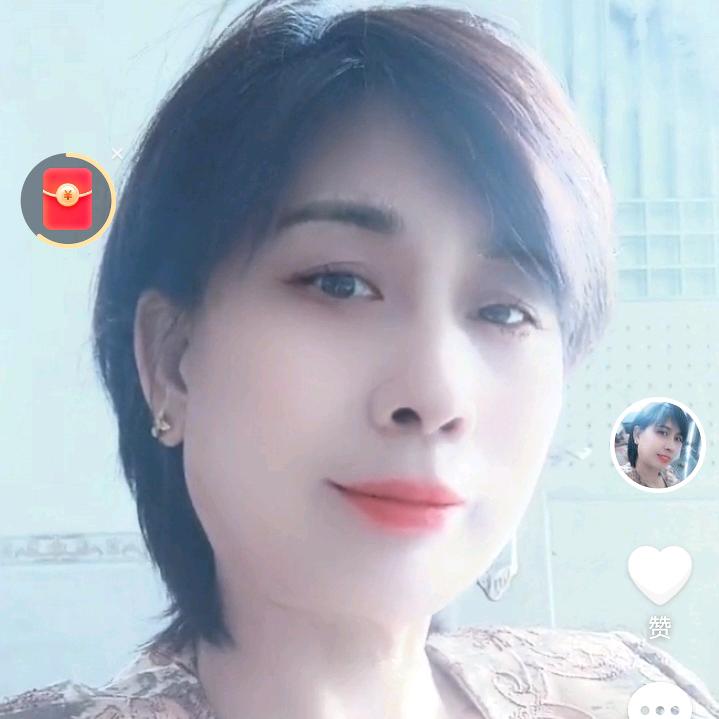Viewport: 719px width, 719px height.
Task: Dismiss the red envelope widget
Action: tap(117, 154)
